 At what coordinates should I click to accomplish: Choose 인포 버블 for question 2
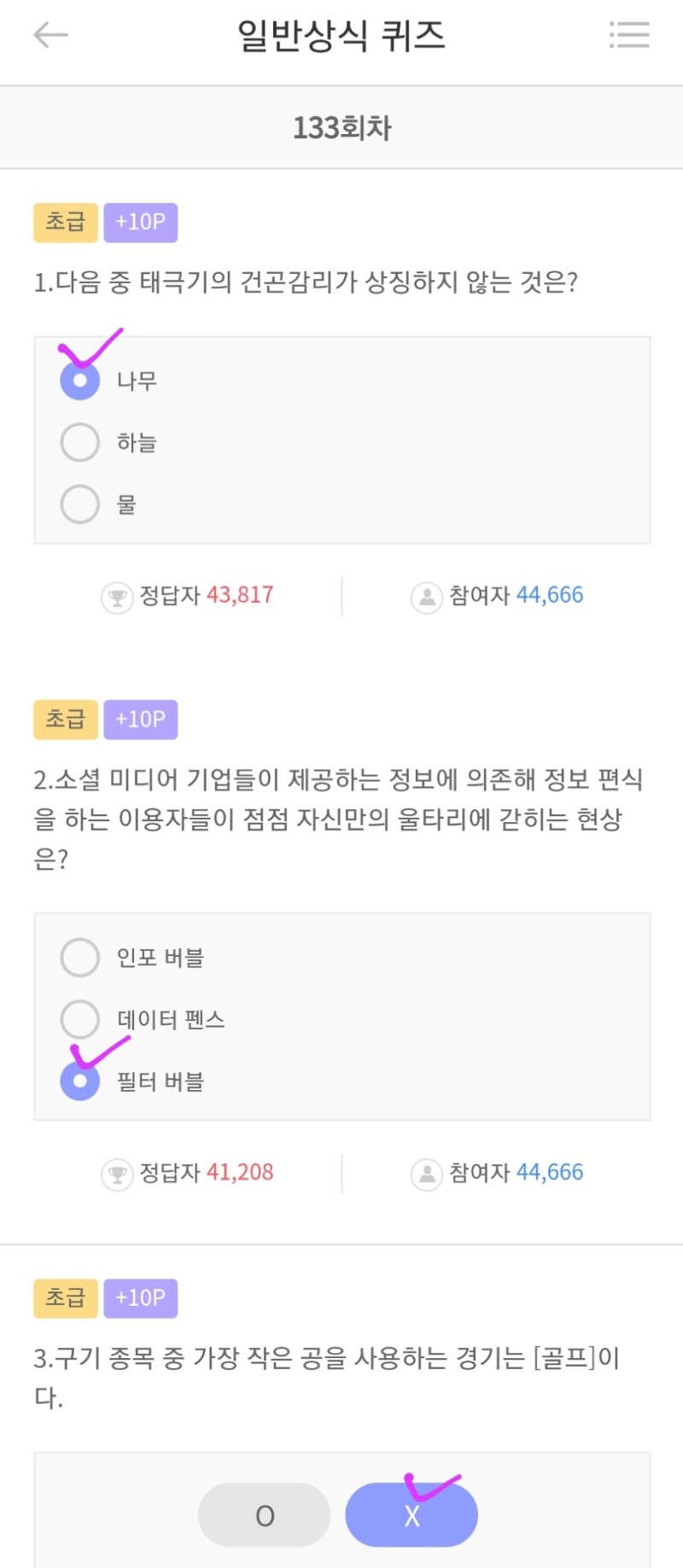click(x=79, y=958)
